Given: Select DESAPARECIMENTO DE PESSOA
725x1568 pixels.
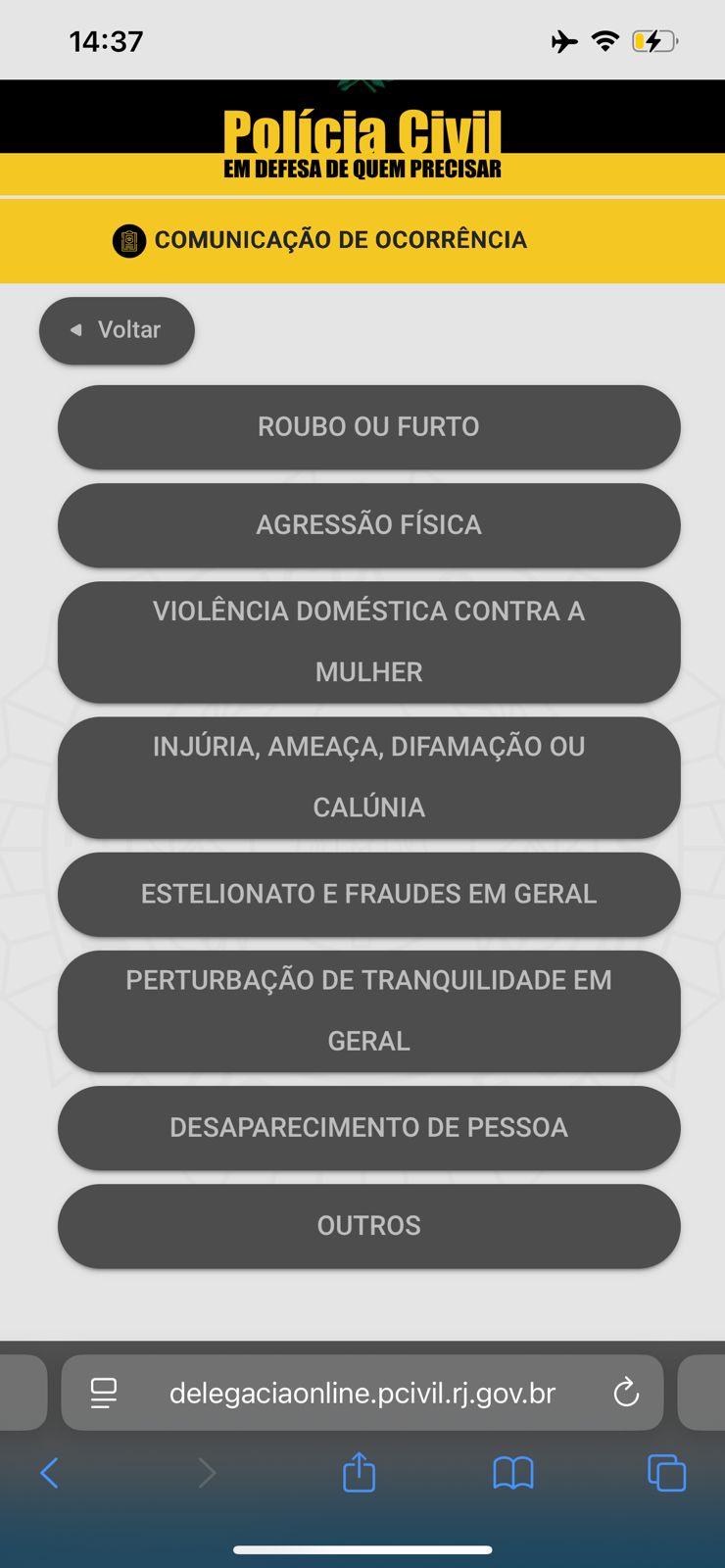Looking at the screenshot, I should 368,1127.
